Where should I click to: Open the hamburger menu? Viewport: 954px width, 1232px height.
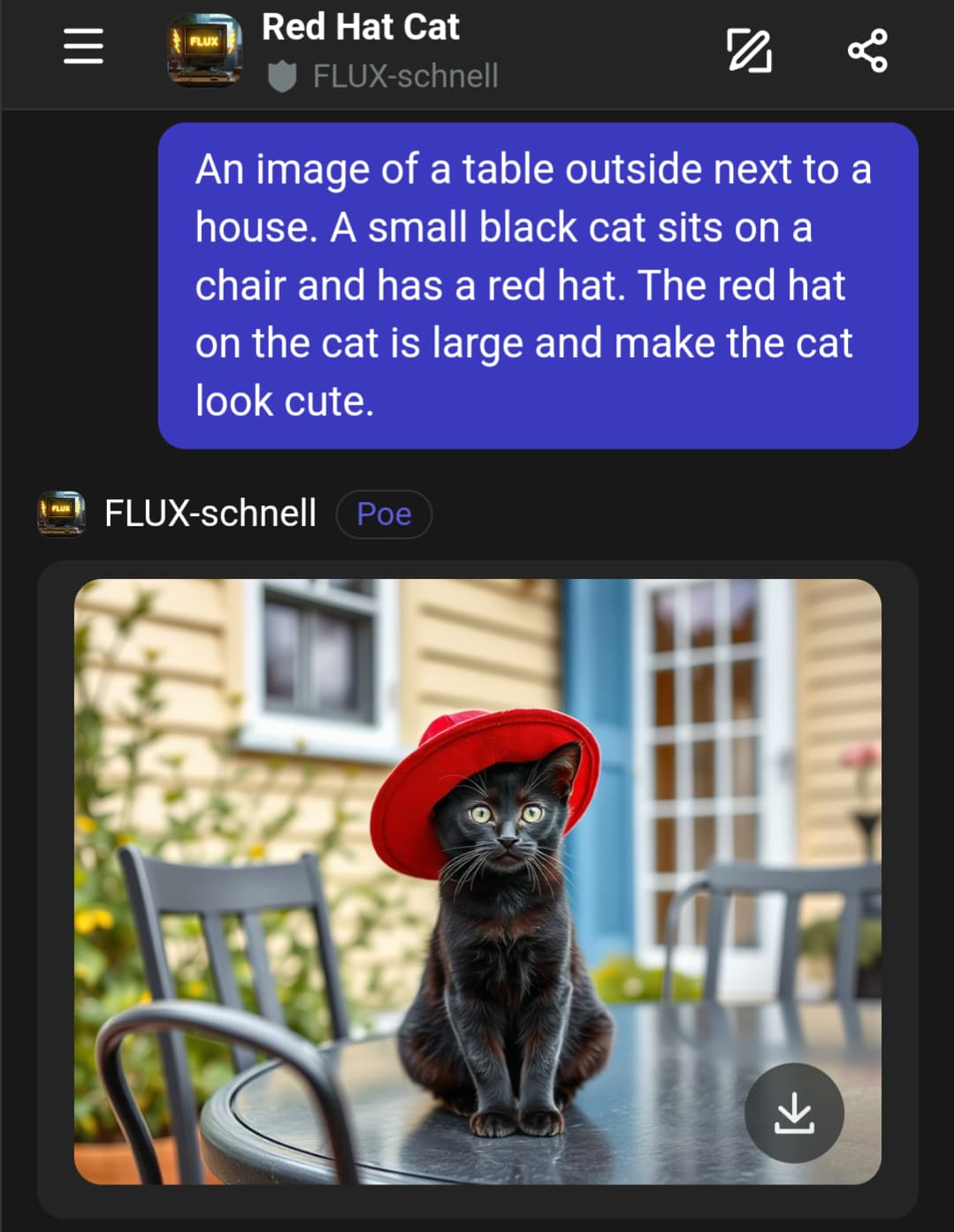tap(84, 46)
